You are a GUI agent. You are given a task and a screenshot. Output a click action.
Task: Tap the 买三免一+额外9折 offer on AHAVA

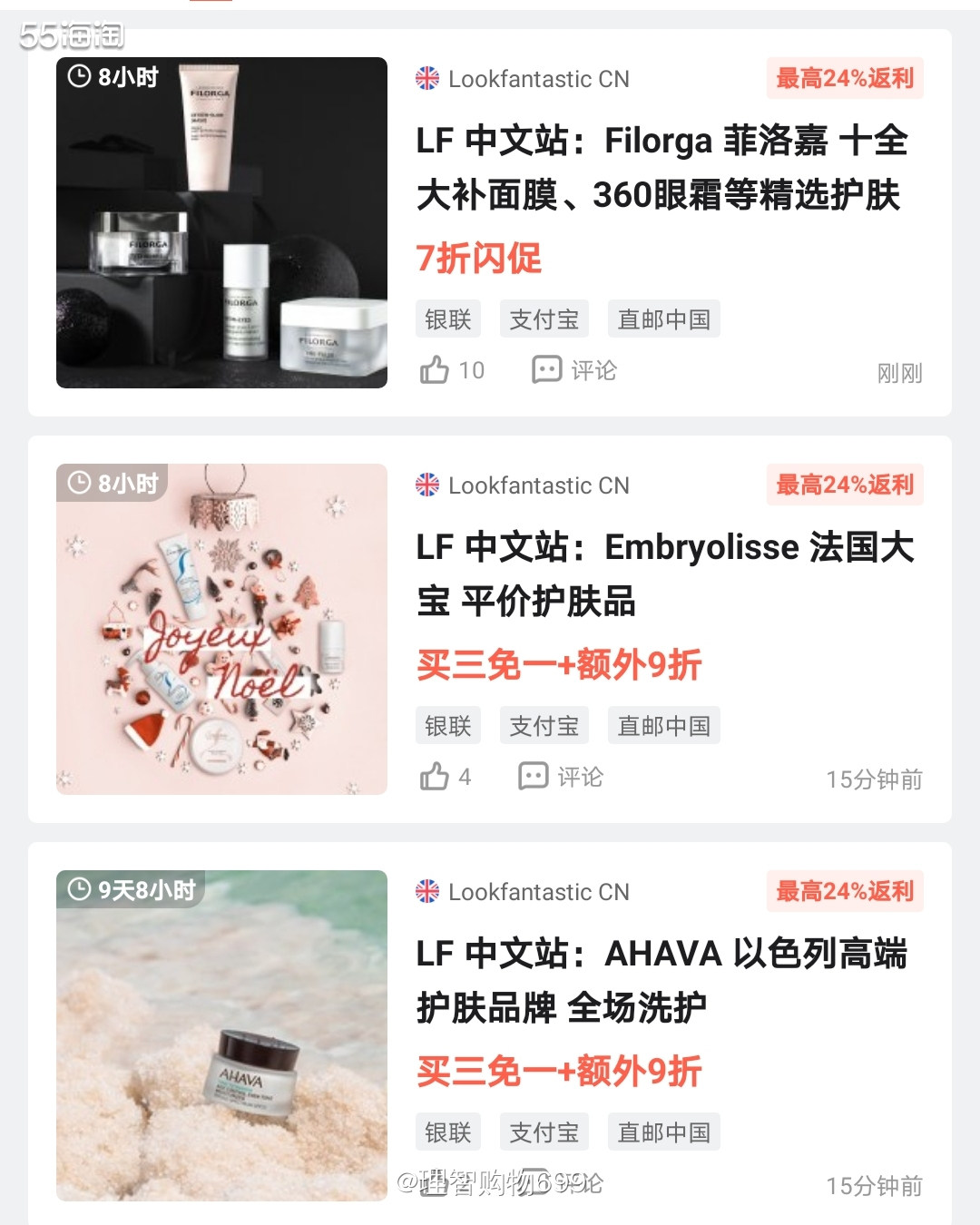(557, 1072)
